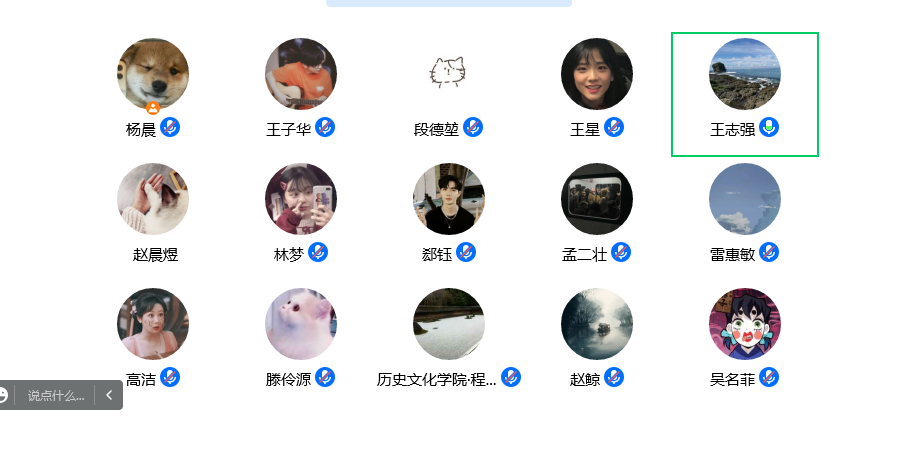Select participant 孟二壮
Image resolution: width=903 pixels, height=456 pixels.
tap(597, 200)
